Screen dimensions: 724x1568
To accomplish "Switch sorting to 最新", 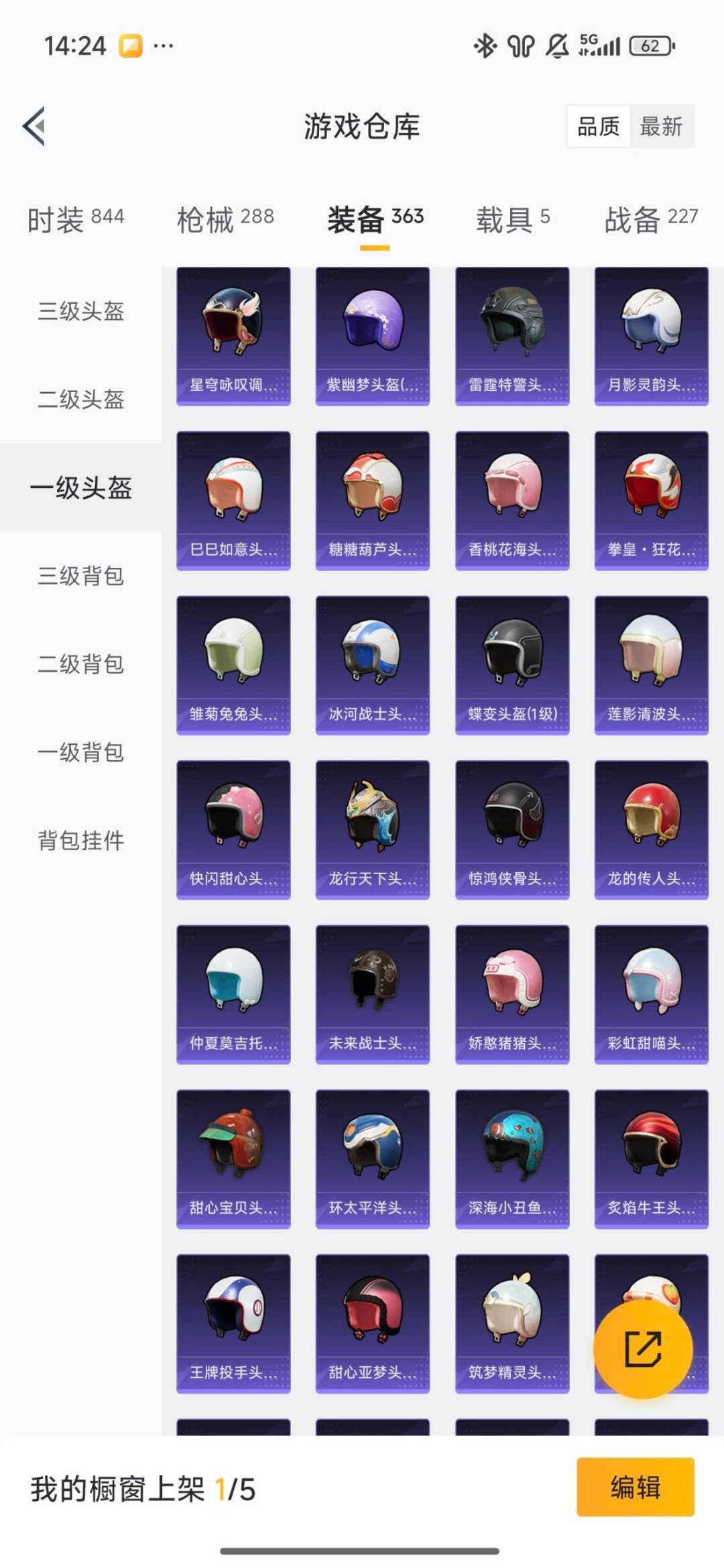I will tap(661, 127).
